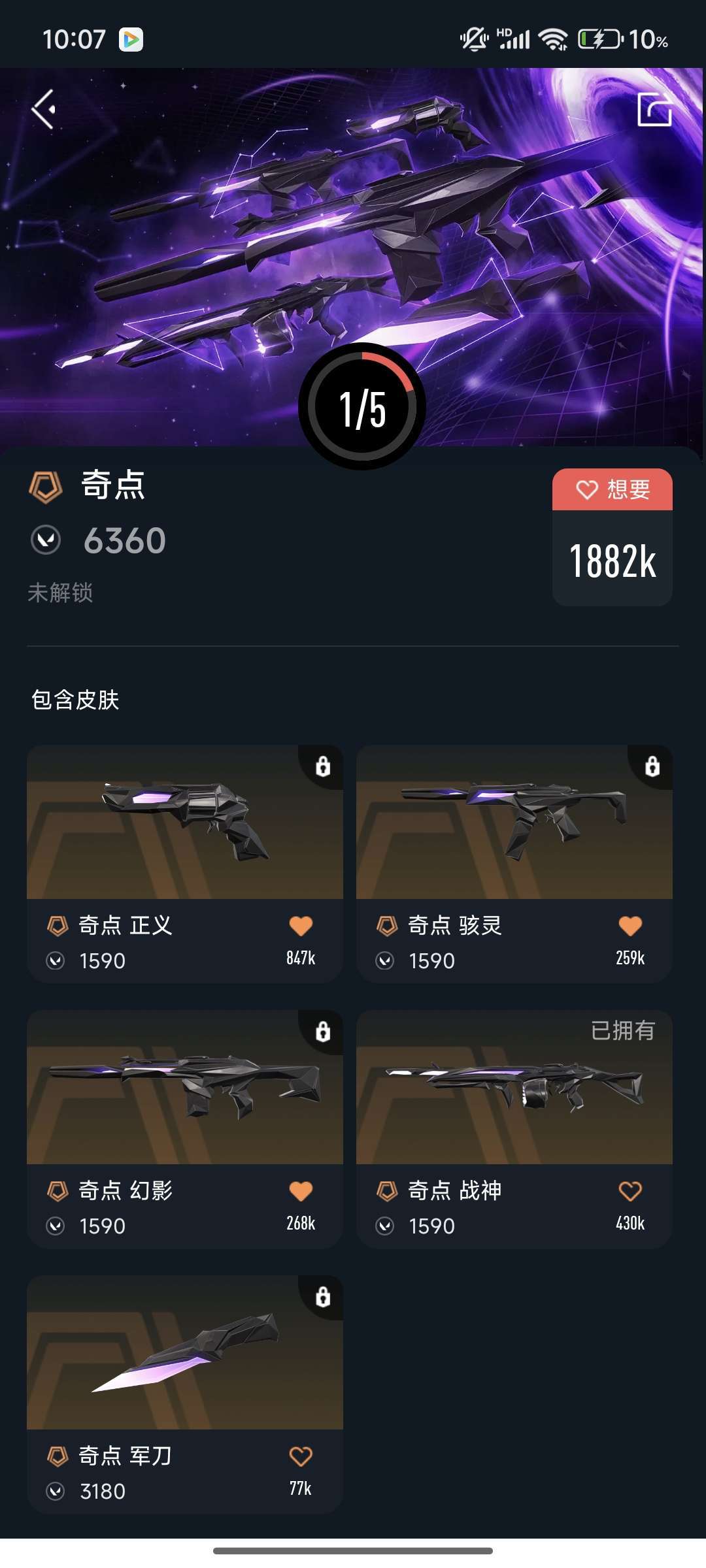Like 奇点 战神 with the heart icon
Image resolution: width=706 pixels, height=1568 pixels.
coord(630,1191)
